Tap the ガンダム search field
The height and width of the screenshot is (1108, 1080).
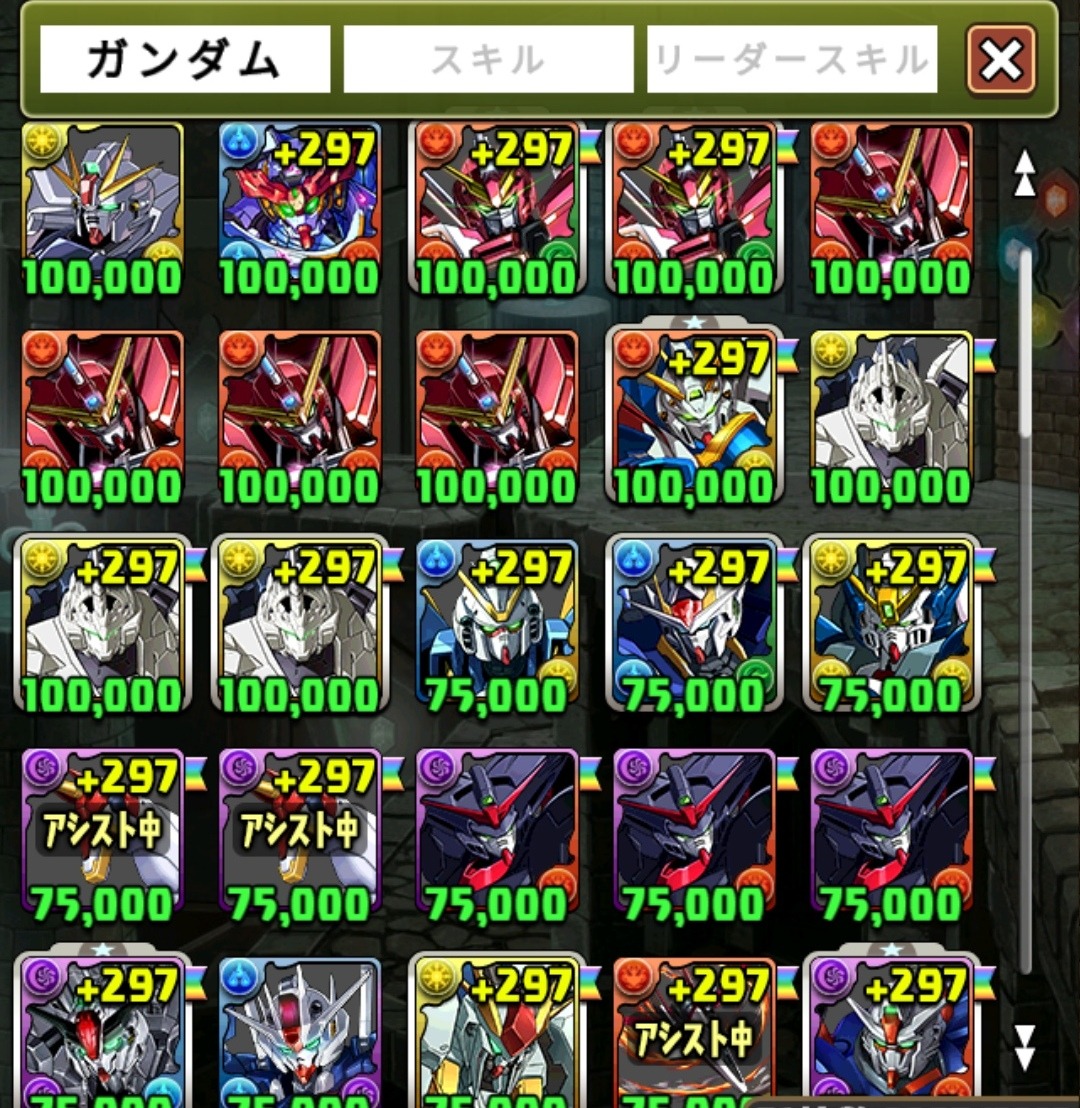click(x=185, y=60)
